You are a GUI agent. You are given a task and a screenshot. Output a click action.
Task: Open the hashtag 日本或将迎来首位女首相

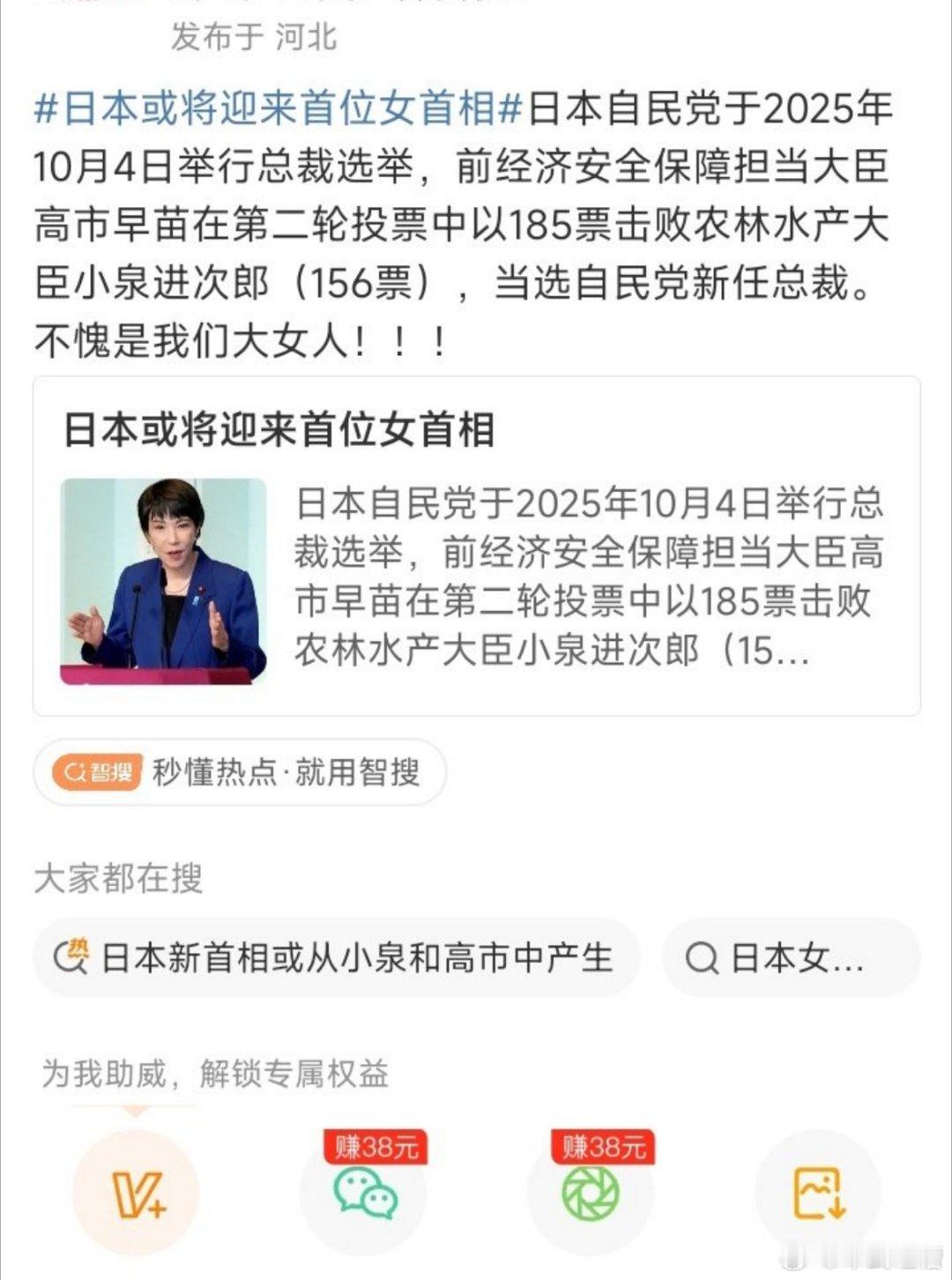tap(279, 109)
